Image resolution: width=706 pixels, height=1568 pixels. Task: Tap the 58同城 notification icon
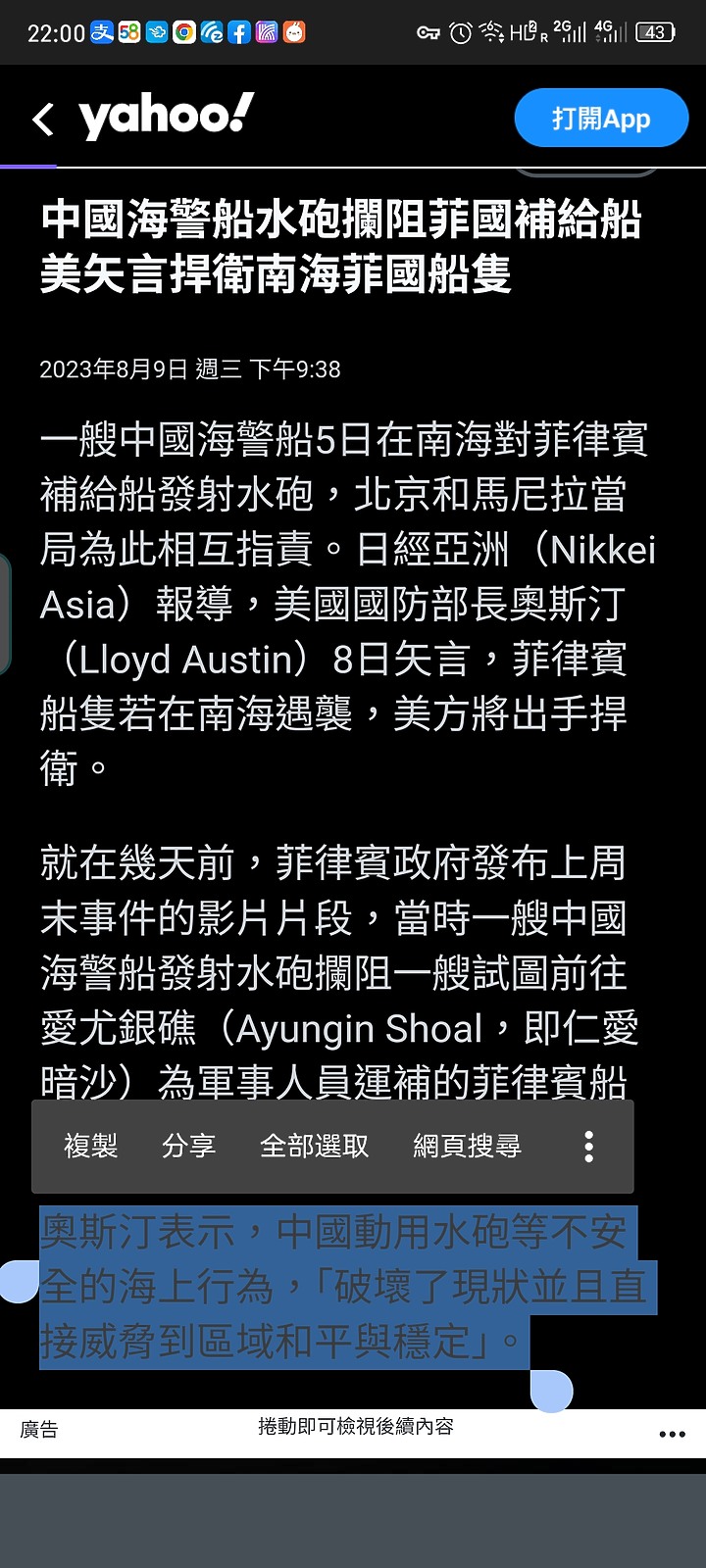[x=129, y=32]
